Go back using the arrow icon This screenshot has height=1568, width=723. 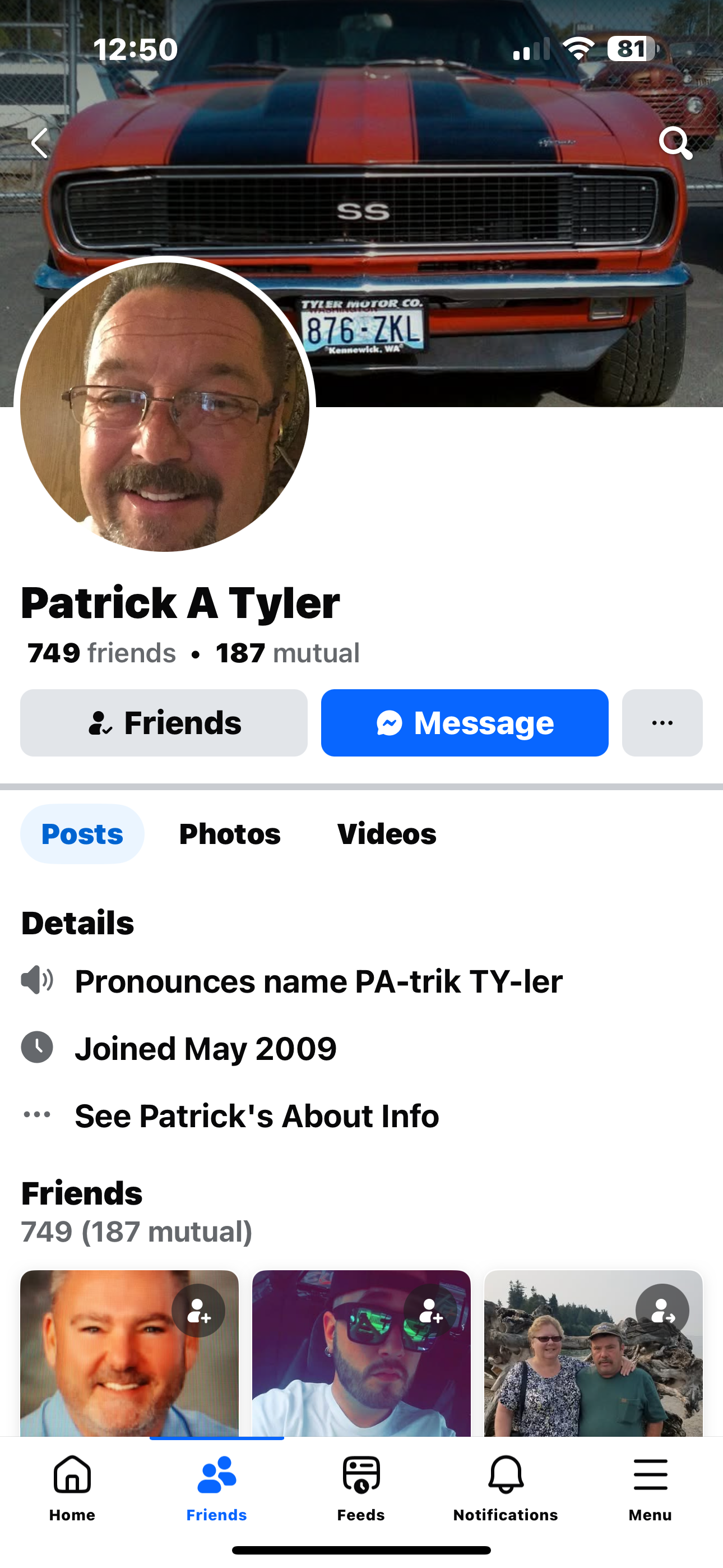coord(40,144)
